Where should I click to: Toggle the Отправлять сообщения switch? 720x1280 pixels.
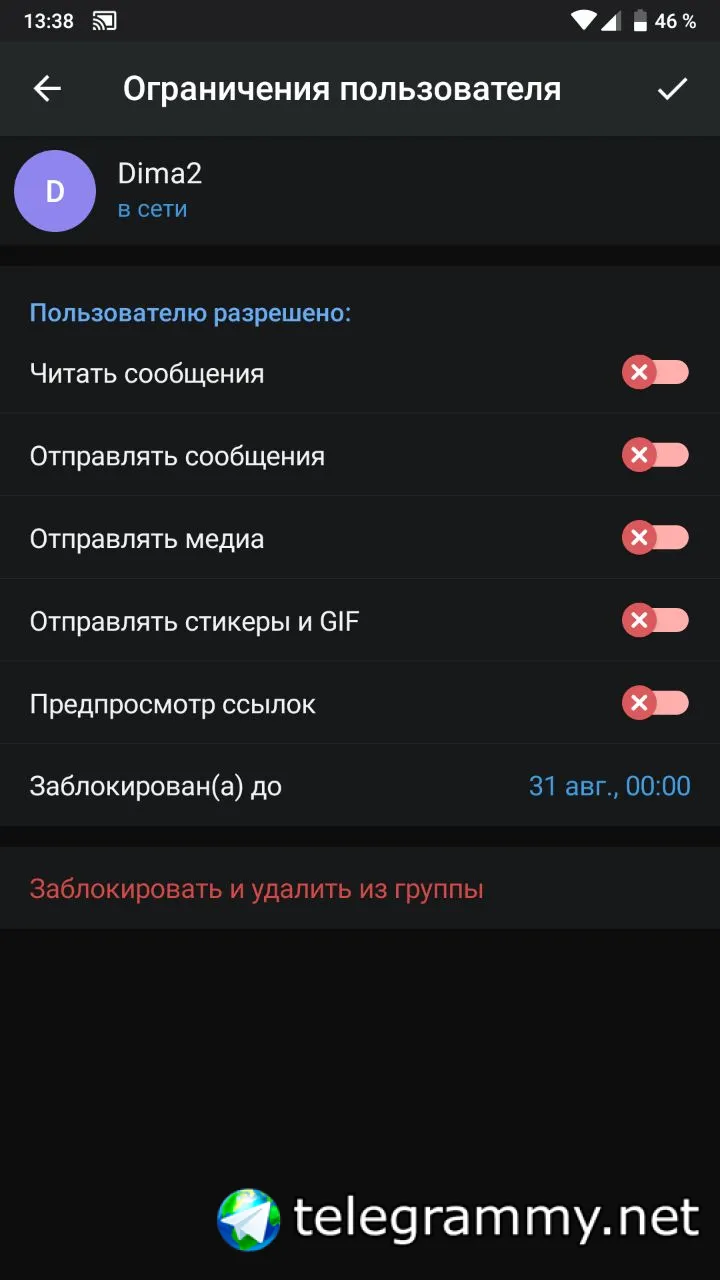click(655, 456)
